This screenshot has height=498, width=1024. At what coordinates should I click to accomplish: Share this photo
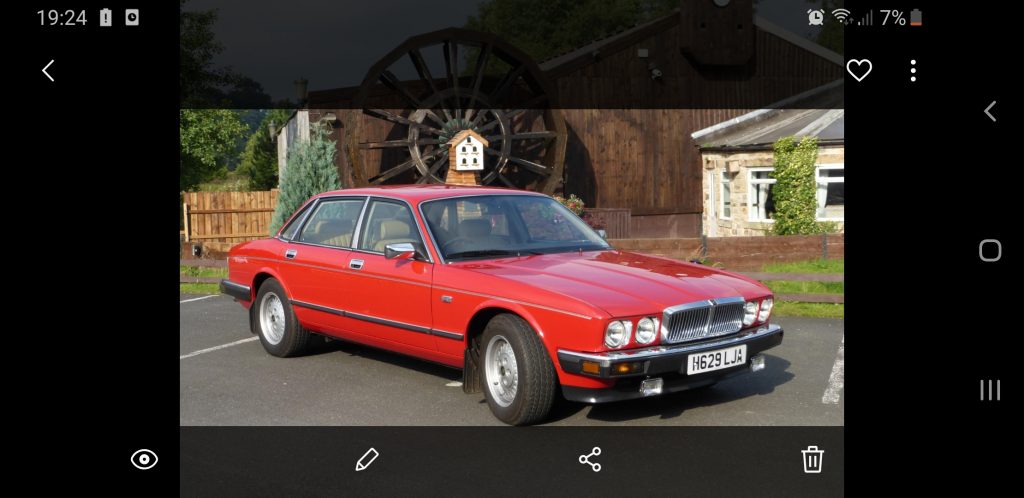click(x=590, y=459)
